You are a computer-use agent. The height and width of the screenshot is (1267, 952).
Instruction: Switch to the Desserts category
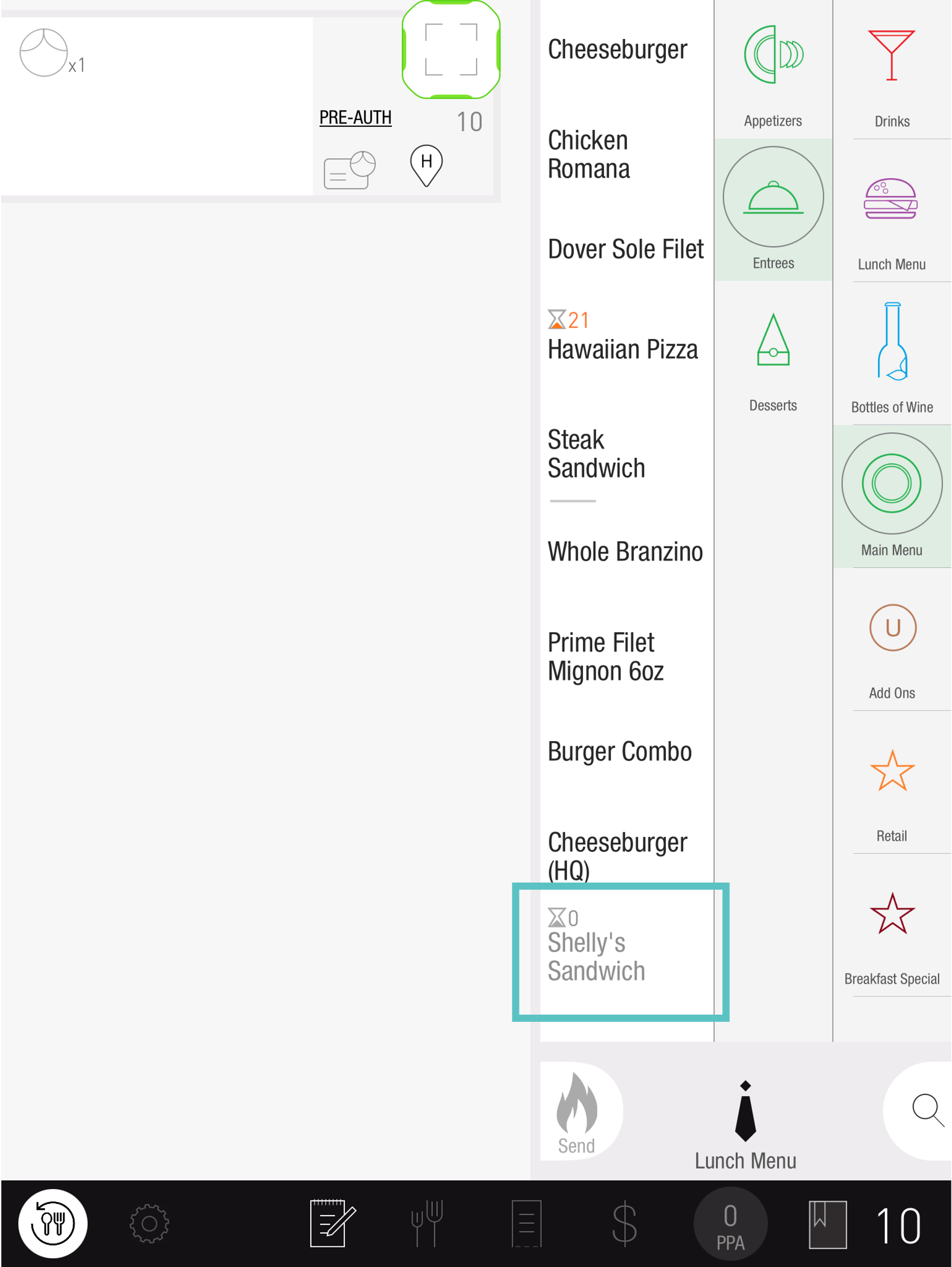(773, 358)
